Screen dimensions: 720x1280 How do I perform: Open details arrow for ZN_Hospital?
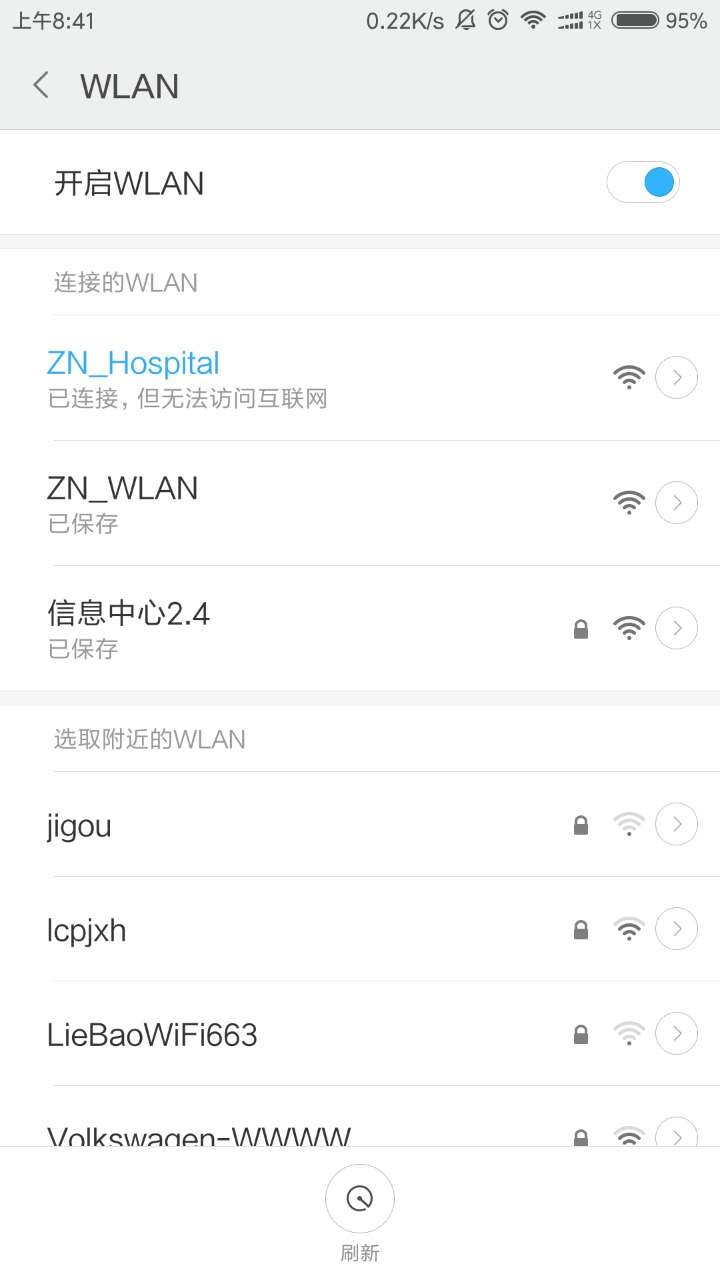676,378
